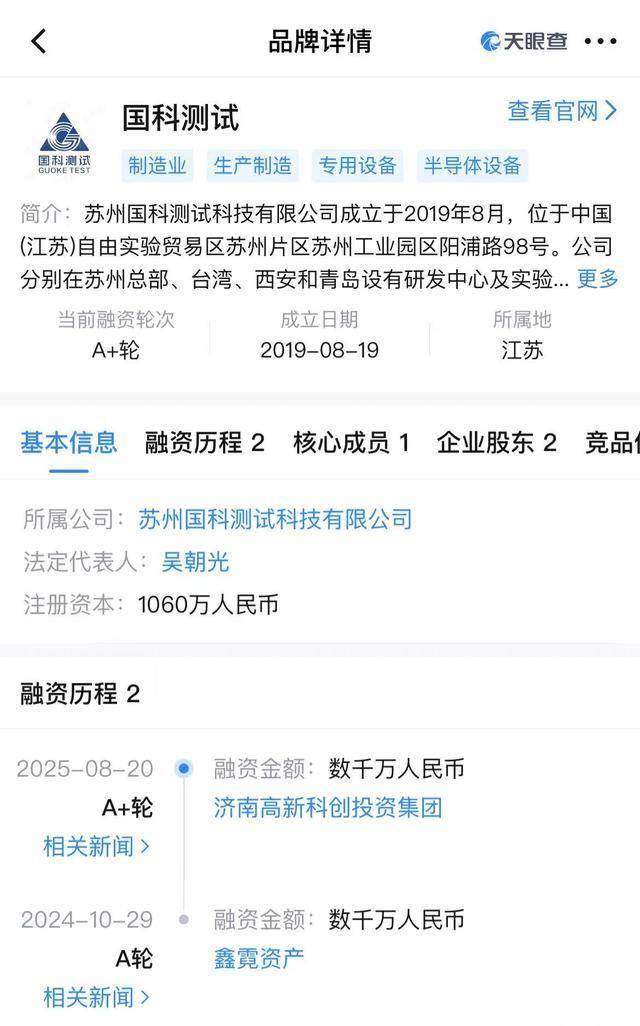Expand the intro with 更多
The width and height of the screenshot is (640, 1026).
click(597, 279)
